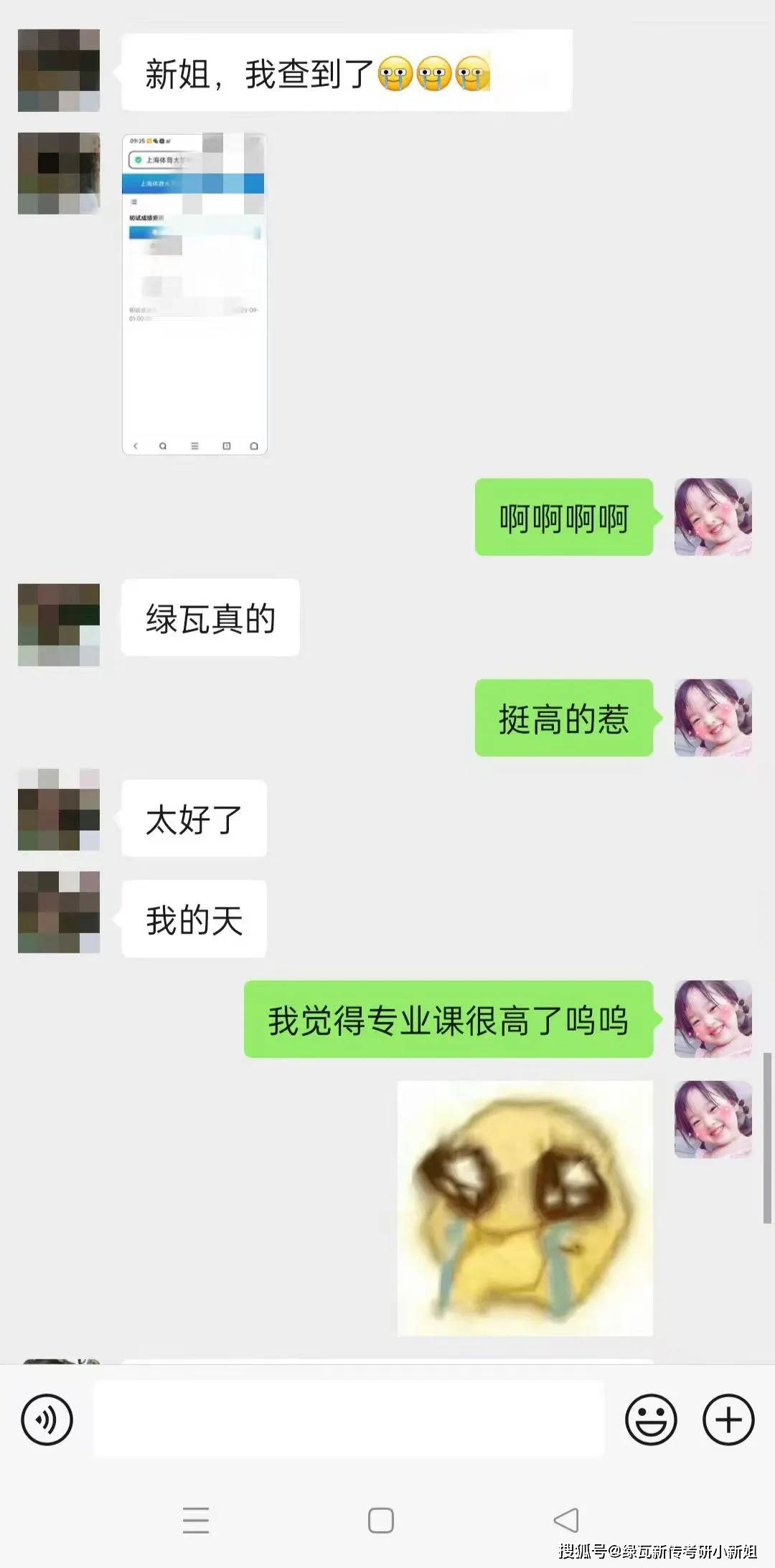Open the plus attachment menu
The width and height of the screenshot is (775, 1568).
[x=728, y=1420]
